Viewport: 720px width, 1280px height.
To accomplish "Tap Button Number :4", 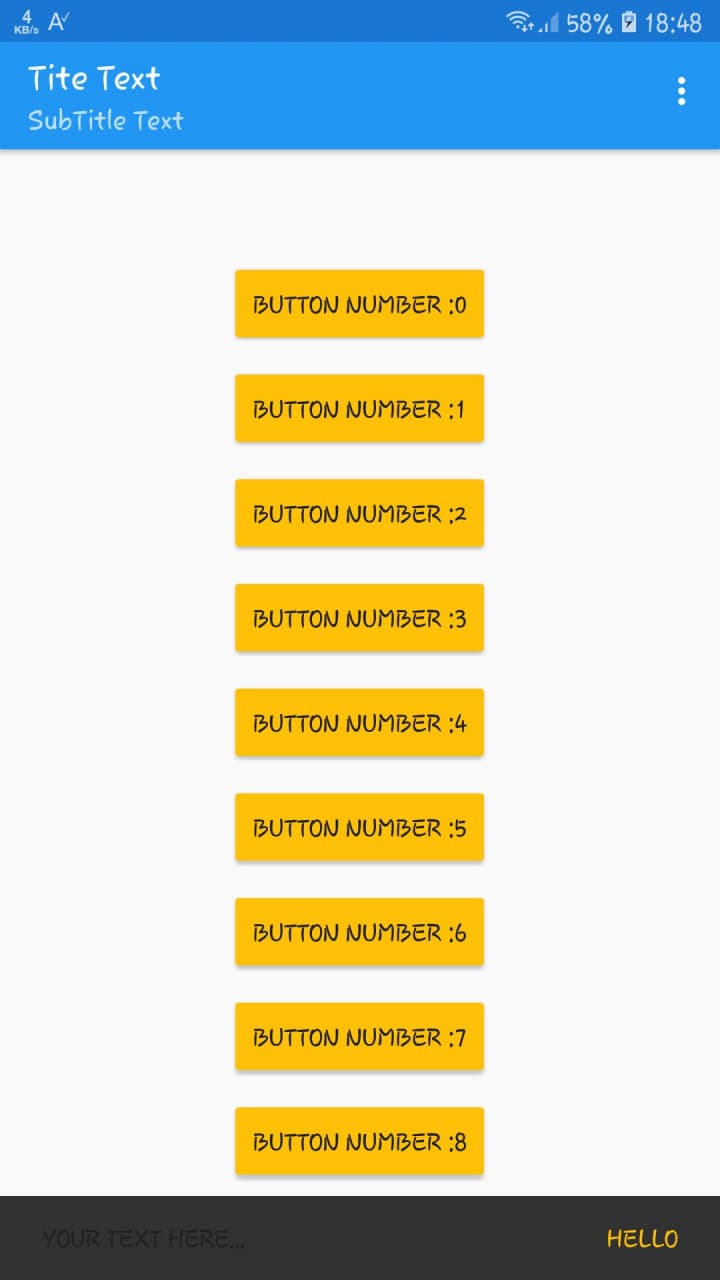I will [x=359, y=722].
